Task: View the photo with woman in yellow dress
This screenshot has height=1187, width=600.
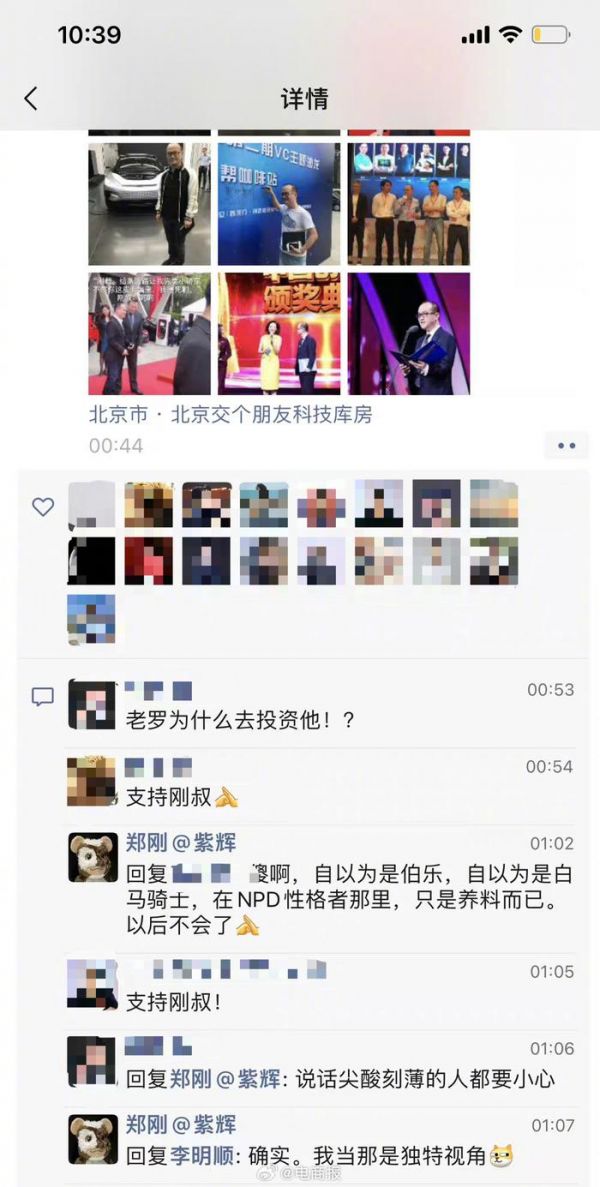Action: [279, 334]
